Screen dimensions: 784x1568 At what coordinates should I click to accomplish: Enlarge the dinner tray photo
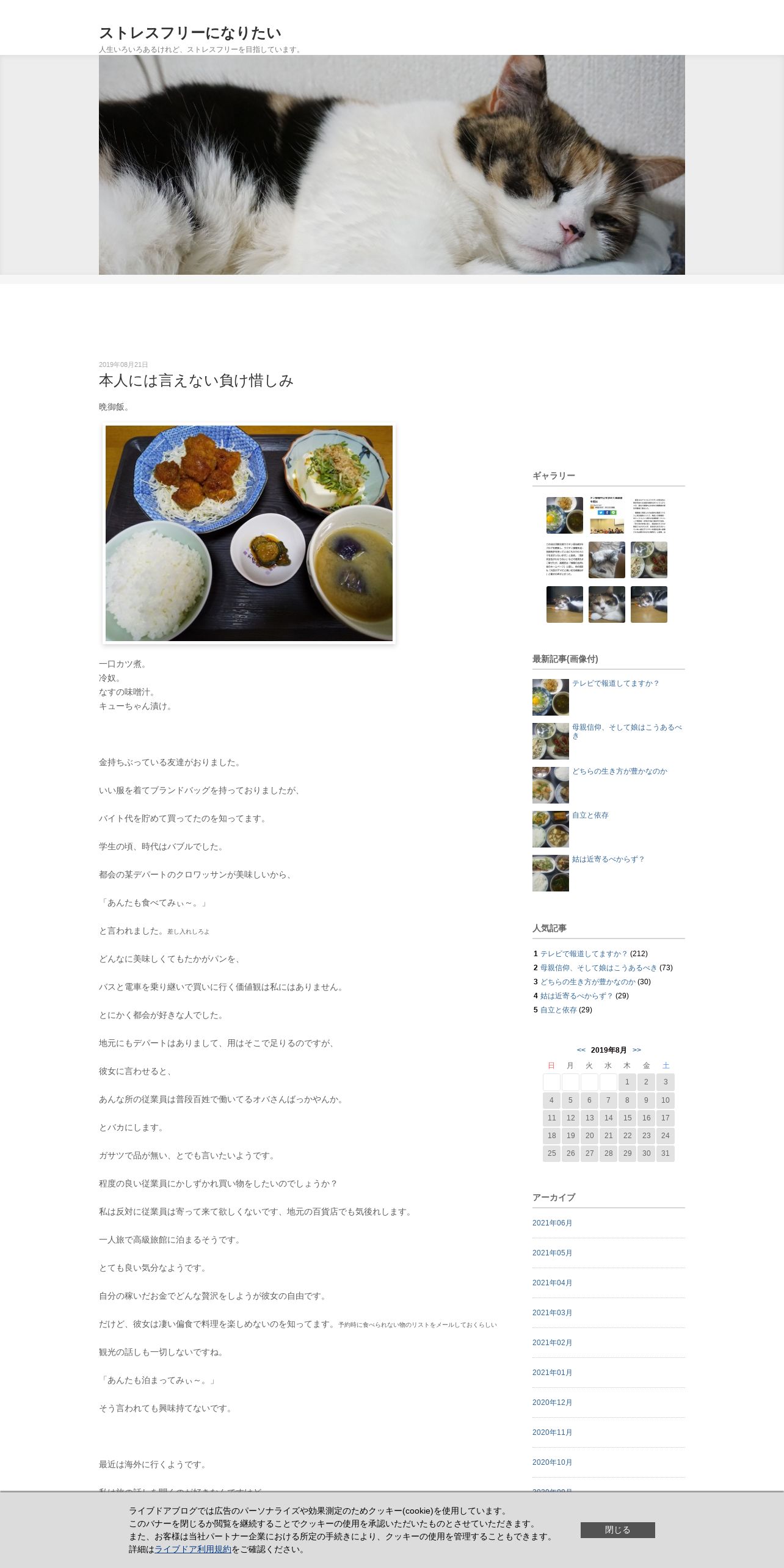click(249, 533)
